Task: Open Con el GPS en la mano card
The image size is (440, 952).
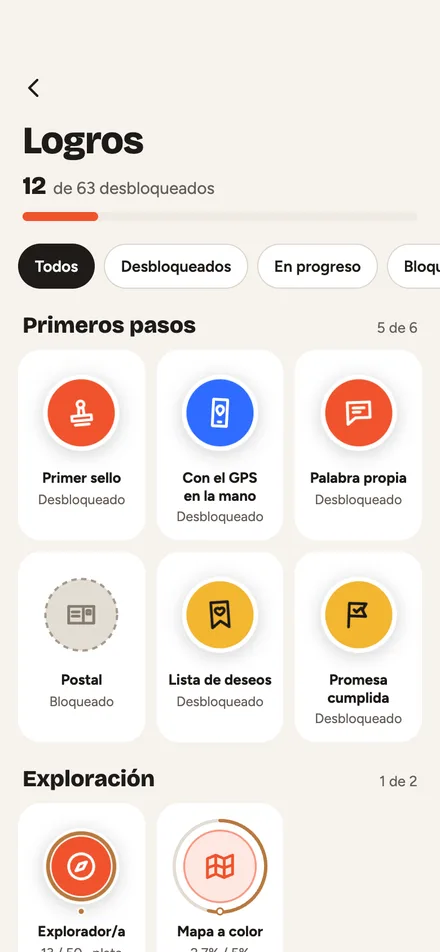Action: [x=220, y=445]
